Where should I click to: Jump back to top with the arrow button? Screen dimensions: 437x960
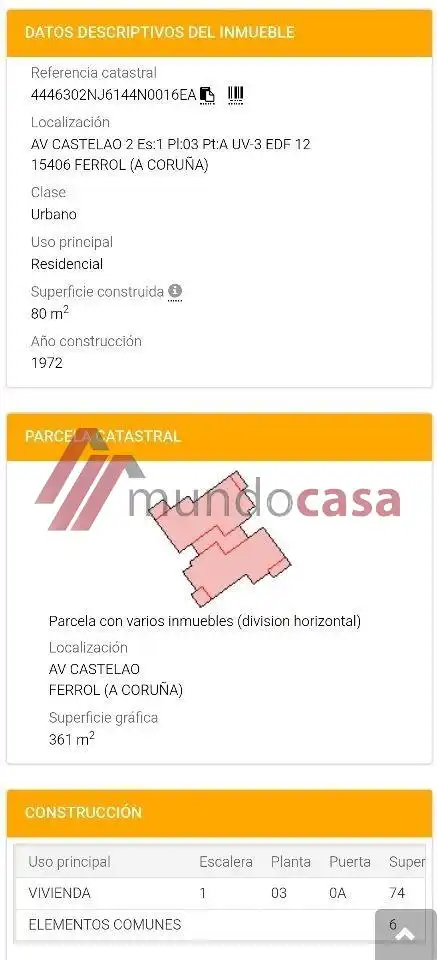(405, 936)
